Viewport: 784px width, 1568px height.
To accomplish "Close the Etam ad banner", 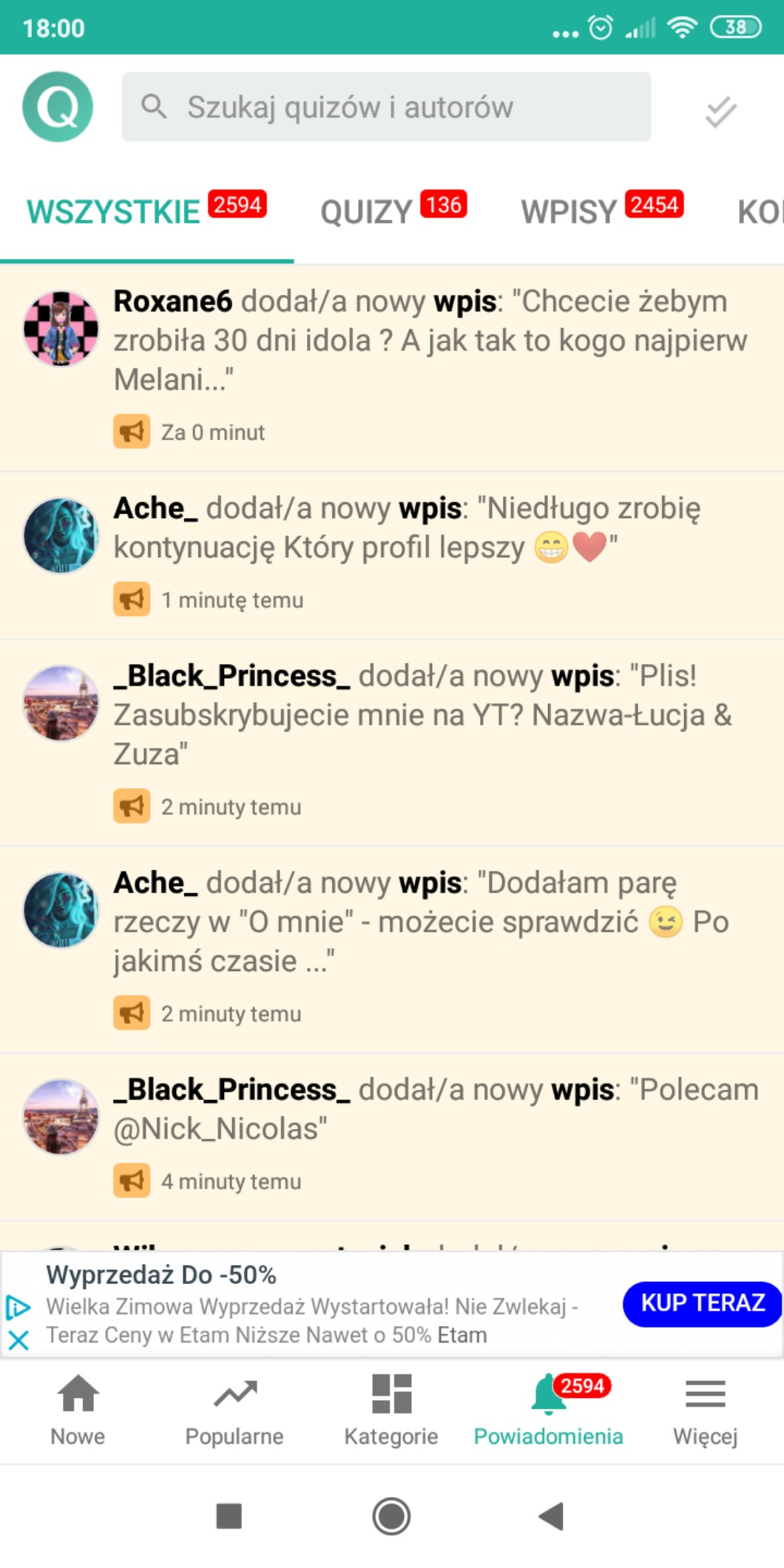I will (18, 1339).
